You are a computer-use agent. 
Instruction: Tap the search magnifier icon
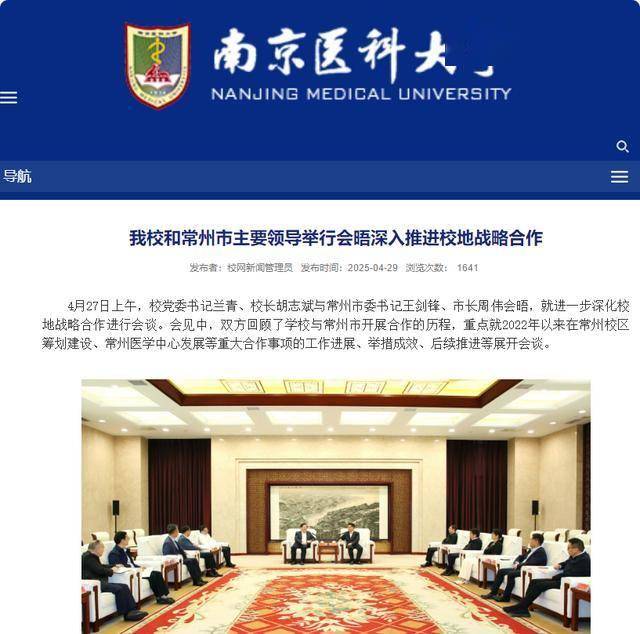(x=622, y=147)
